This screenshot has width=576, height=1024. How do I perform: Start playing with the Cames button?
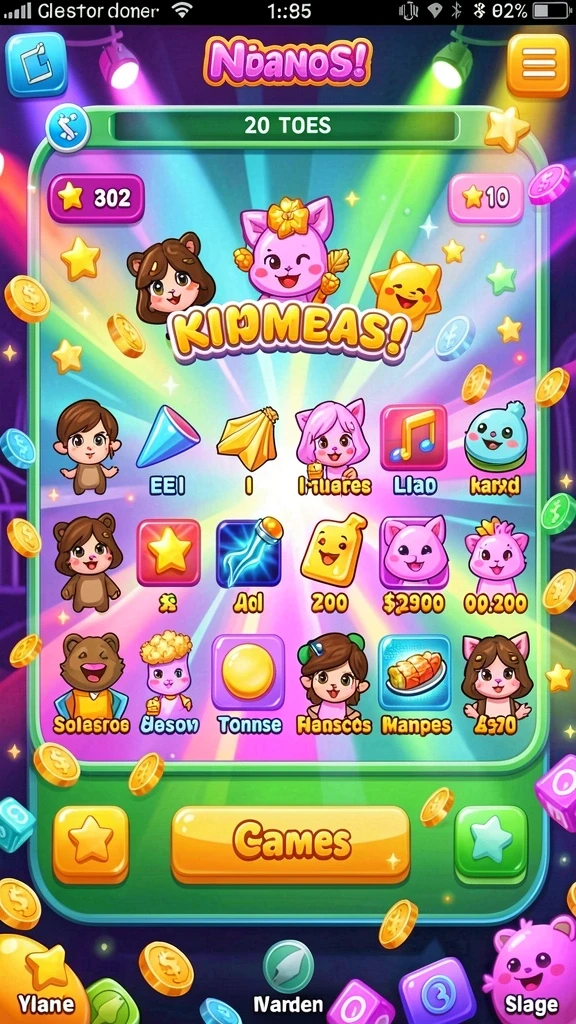click(x=290, y=844)
